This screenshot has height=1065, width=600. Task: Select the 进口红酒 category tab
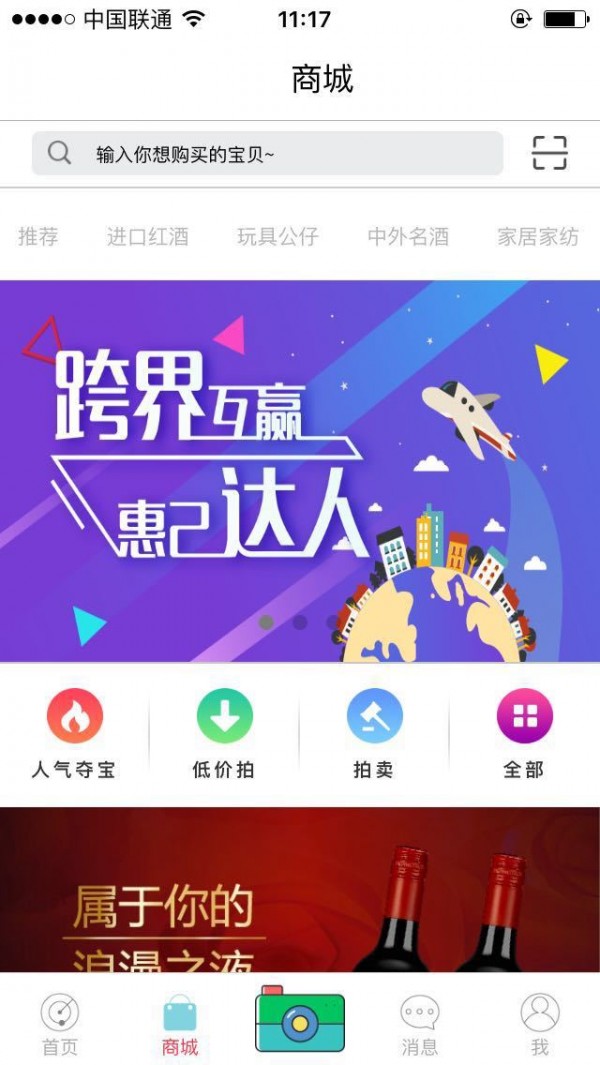148,237
